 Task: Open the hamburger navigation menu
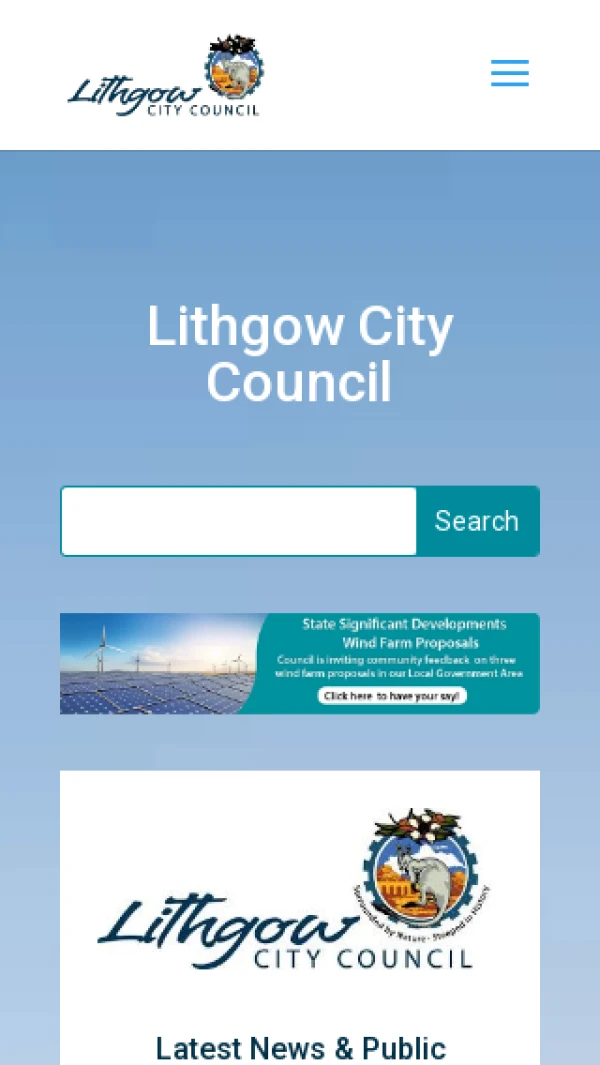point(509,73)
